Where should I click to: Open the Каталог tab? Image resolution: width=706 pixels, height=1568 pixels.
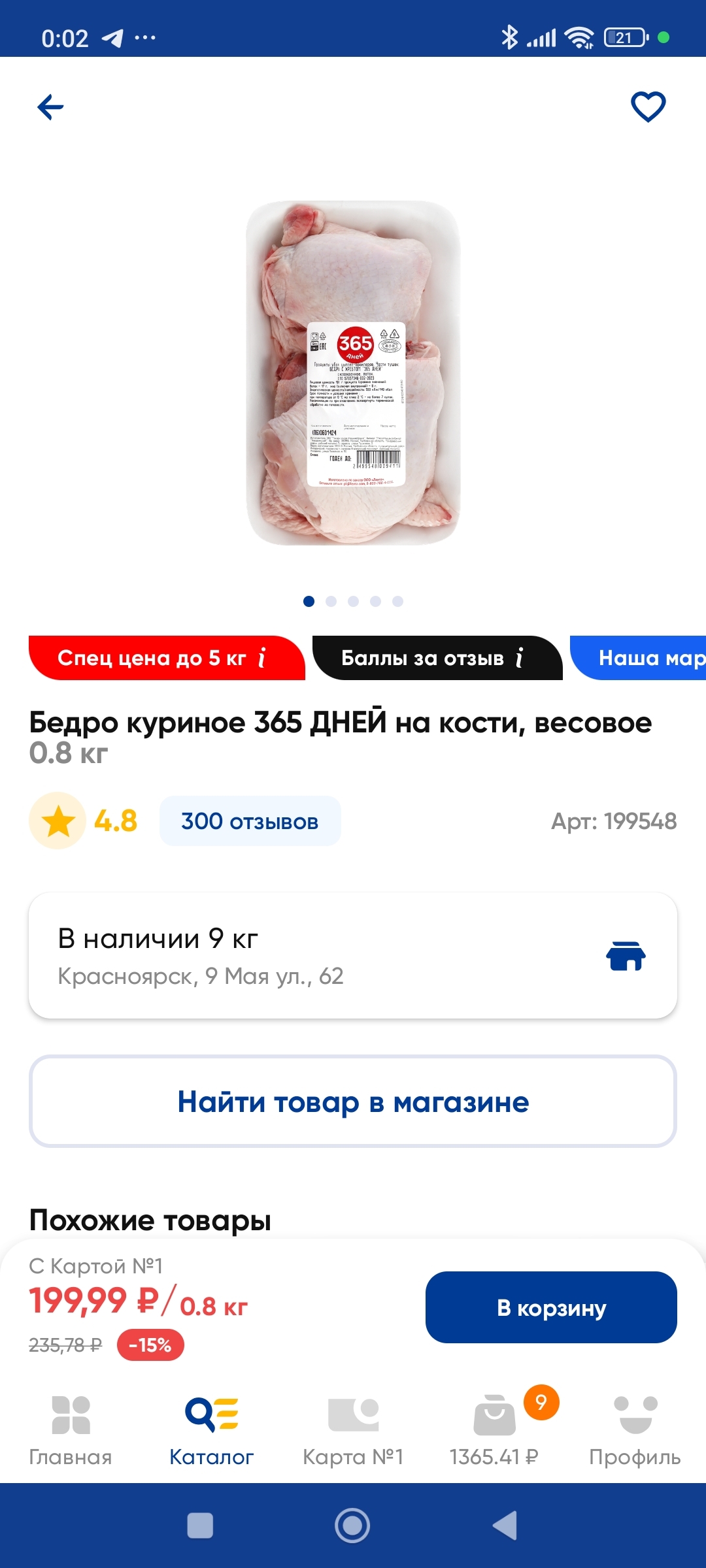[211, 1429]
